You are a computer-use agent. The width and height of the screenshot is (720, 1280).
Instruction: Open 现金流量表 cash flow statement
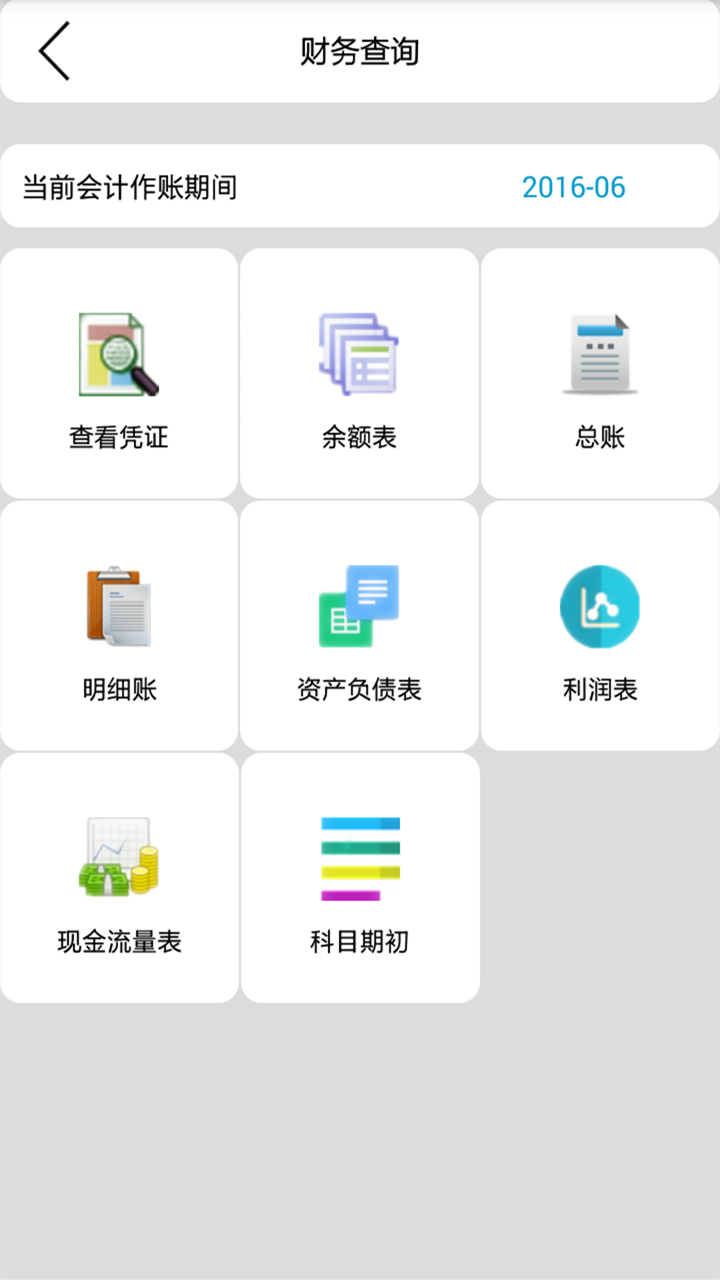119,878
